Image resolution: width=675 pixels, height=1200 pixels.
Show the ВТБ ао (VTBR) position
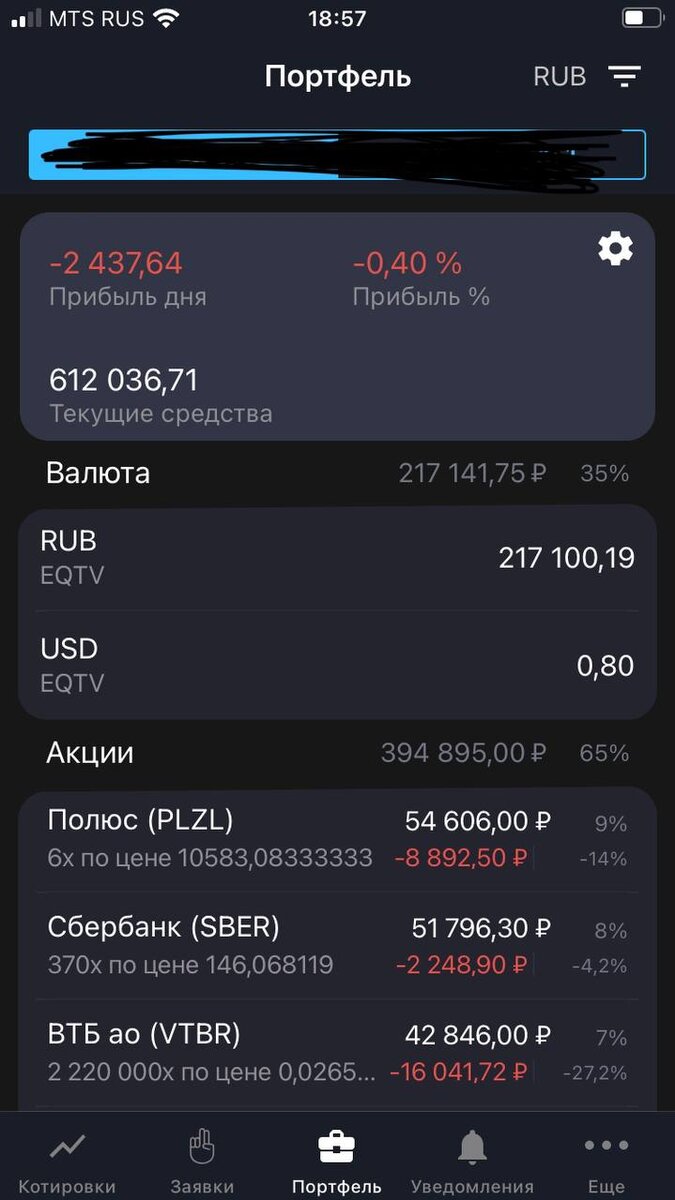pos(337,1052)
